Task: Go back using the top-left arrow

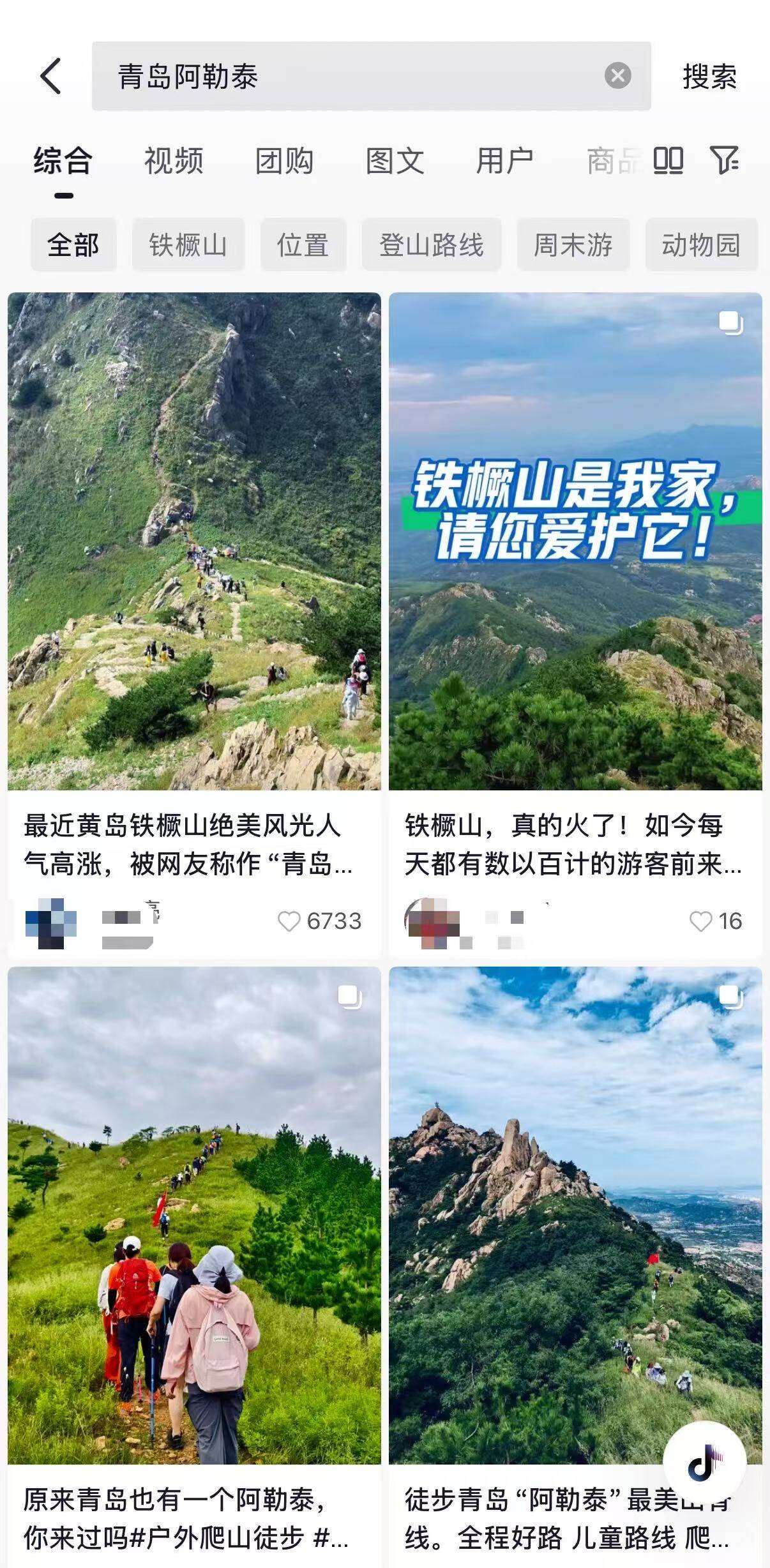Action: [51, 76]
